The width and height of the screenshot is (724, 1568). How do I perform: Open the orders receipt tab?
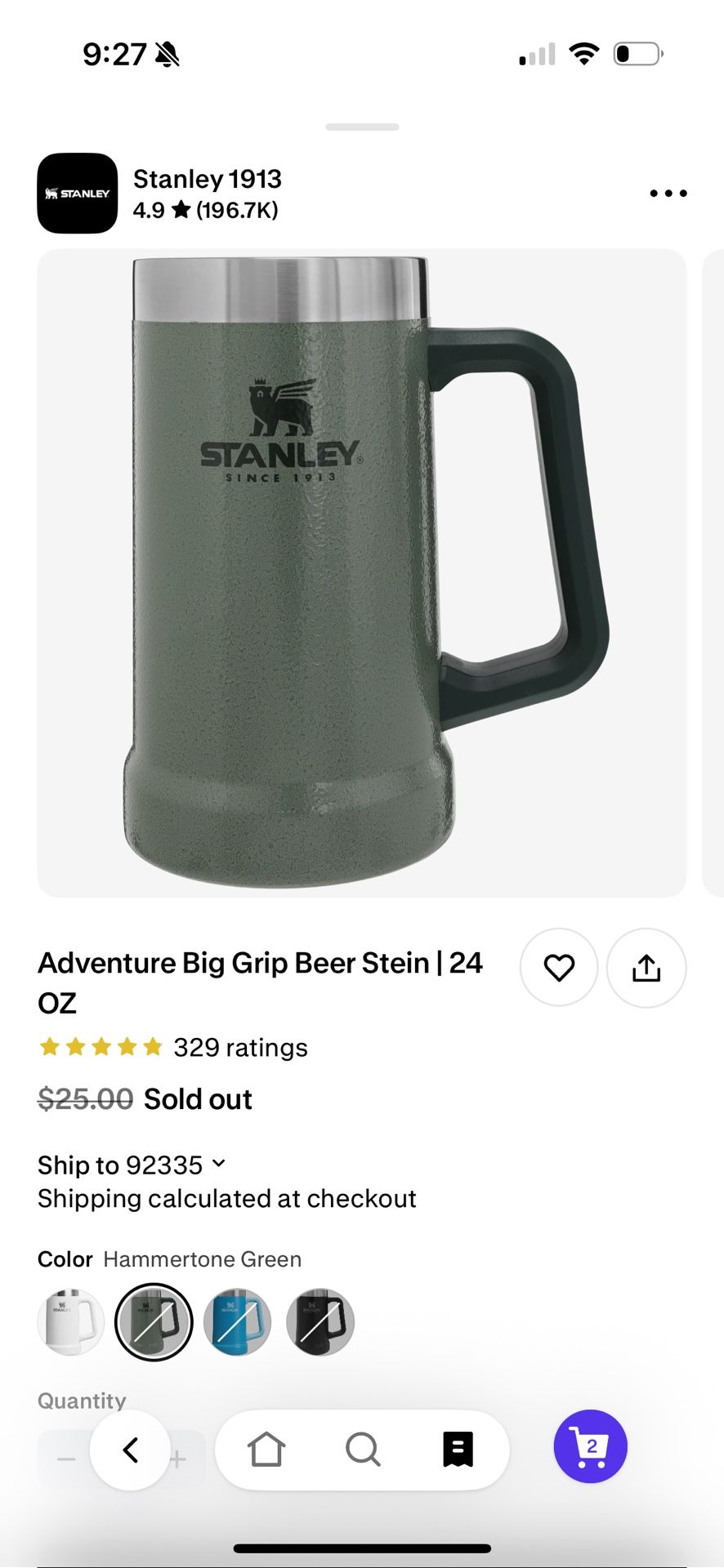[x=458, y=1450]
